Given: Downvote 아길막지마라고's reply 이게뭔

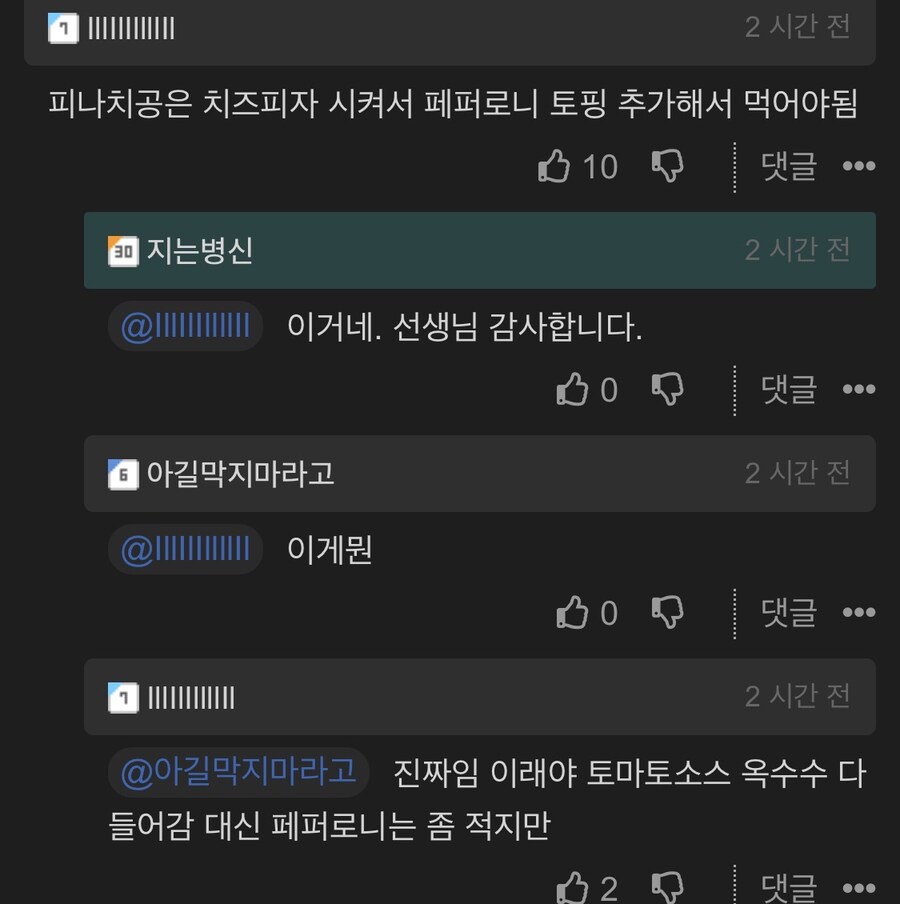Looking at the screenshot, I should click(667, 612).
